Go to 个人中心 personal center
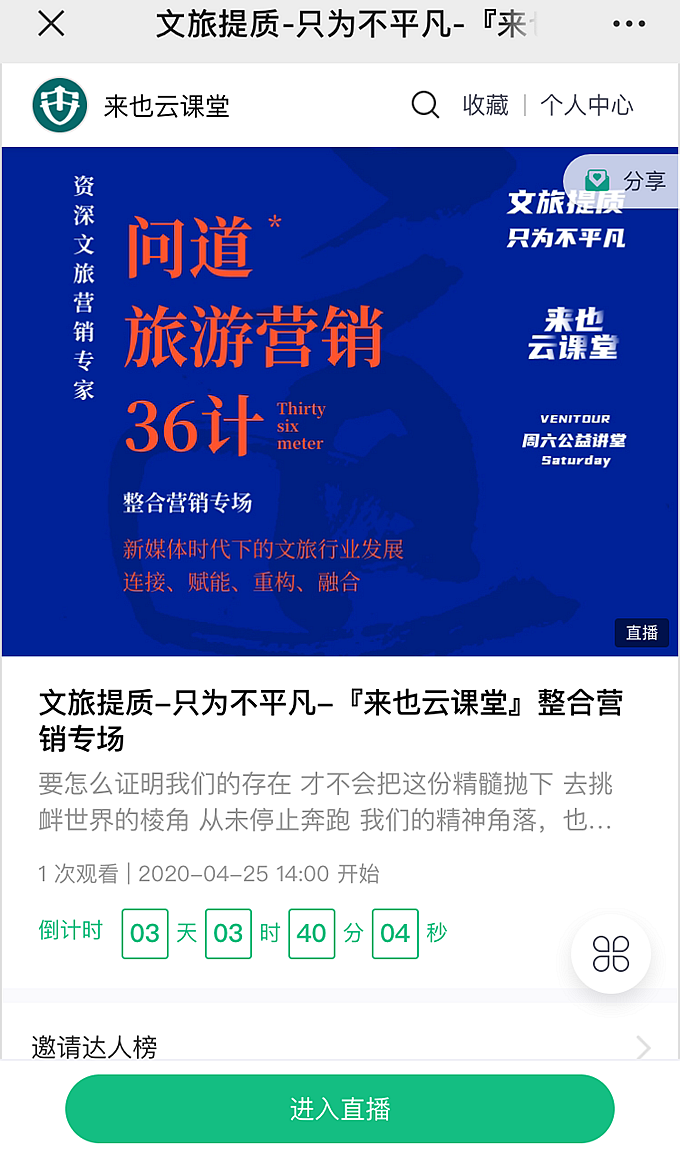680x1156 pixels. (x=587, y=105)
